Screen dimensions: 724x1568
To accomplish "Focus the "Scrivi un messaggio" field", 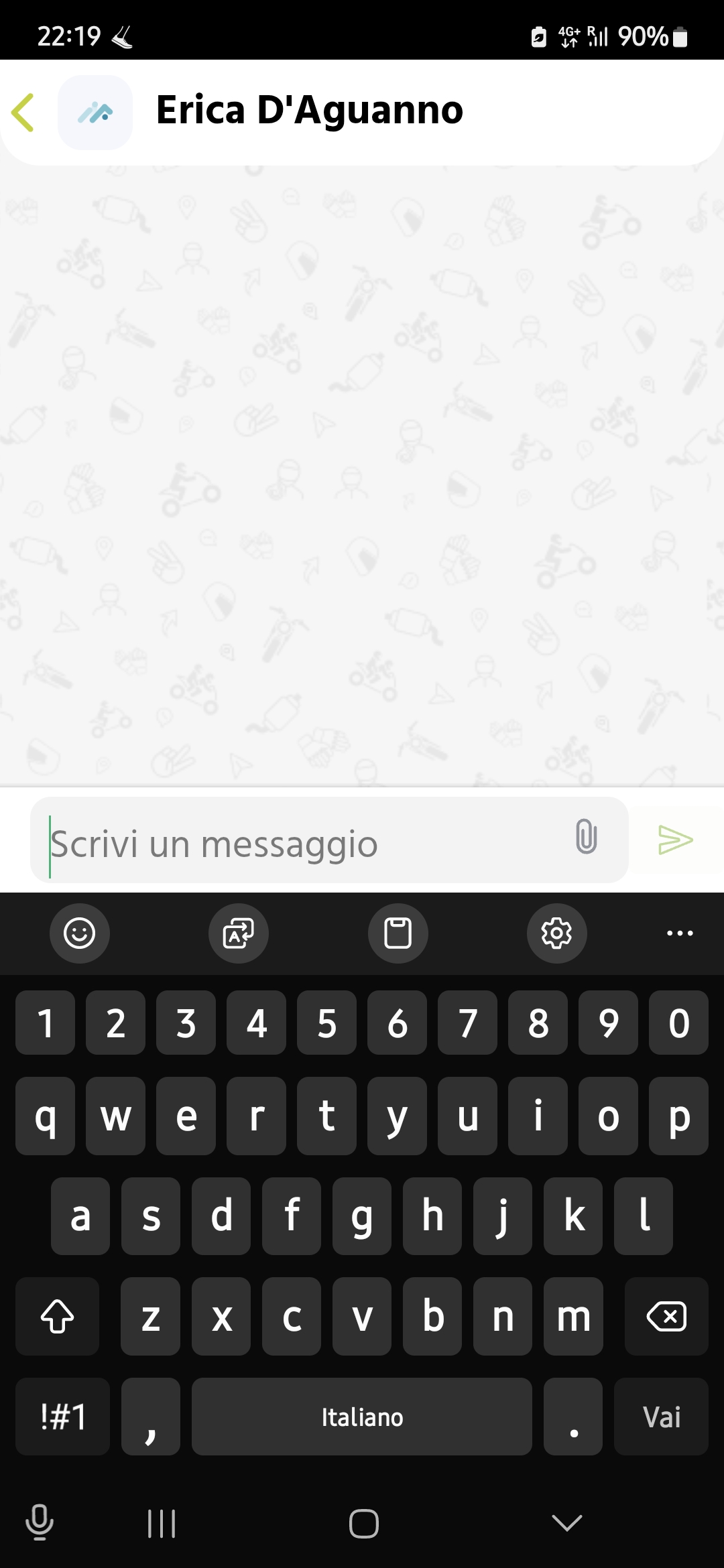I will click(x=295, y=842).
